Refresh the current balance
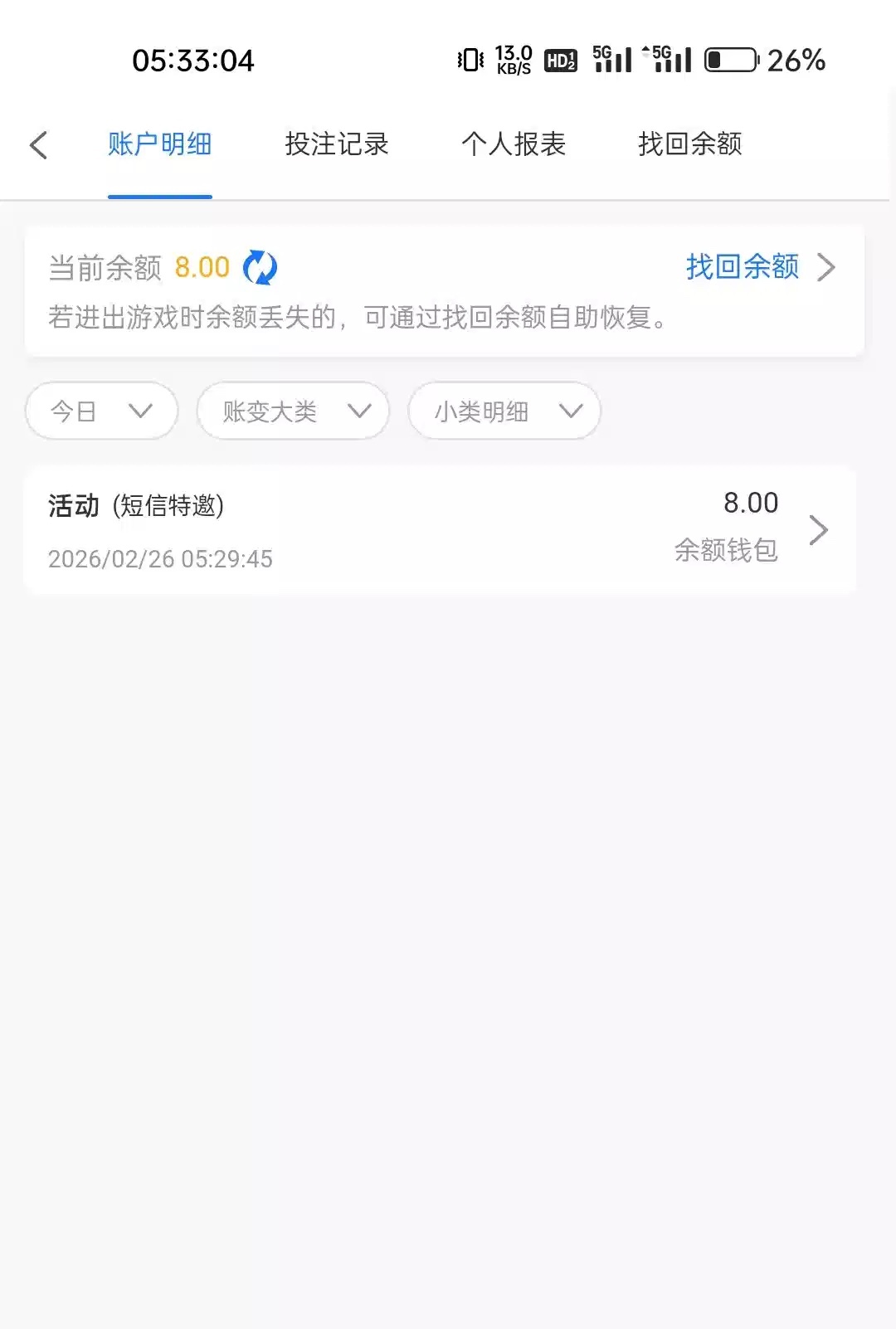Viewport: 896px width, 1329px height. pyautogui.click(x=260, y=268)
